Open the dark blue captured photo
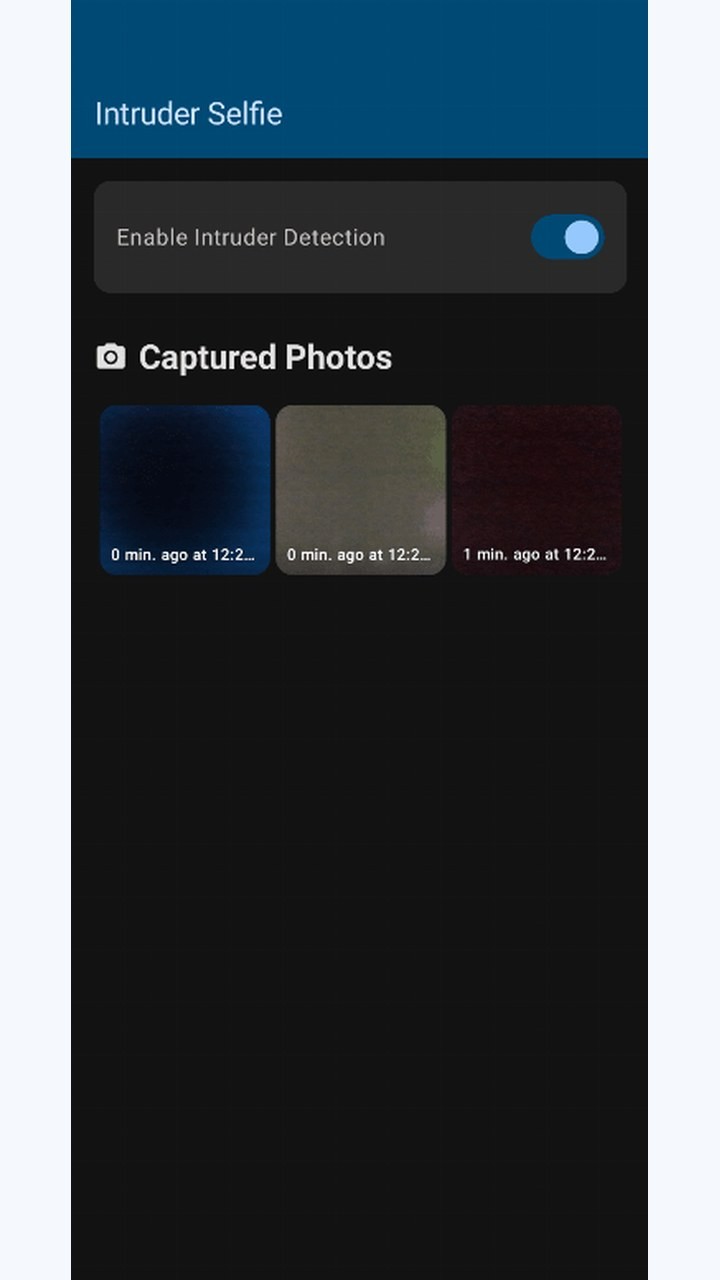Screen dimensions: 720x1280 point(185,490)
